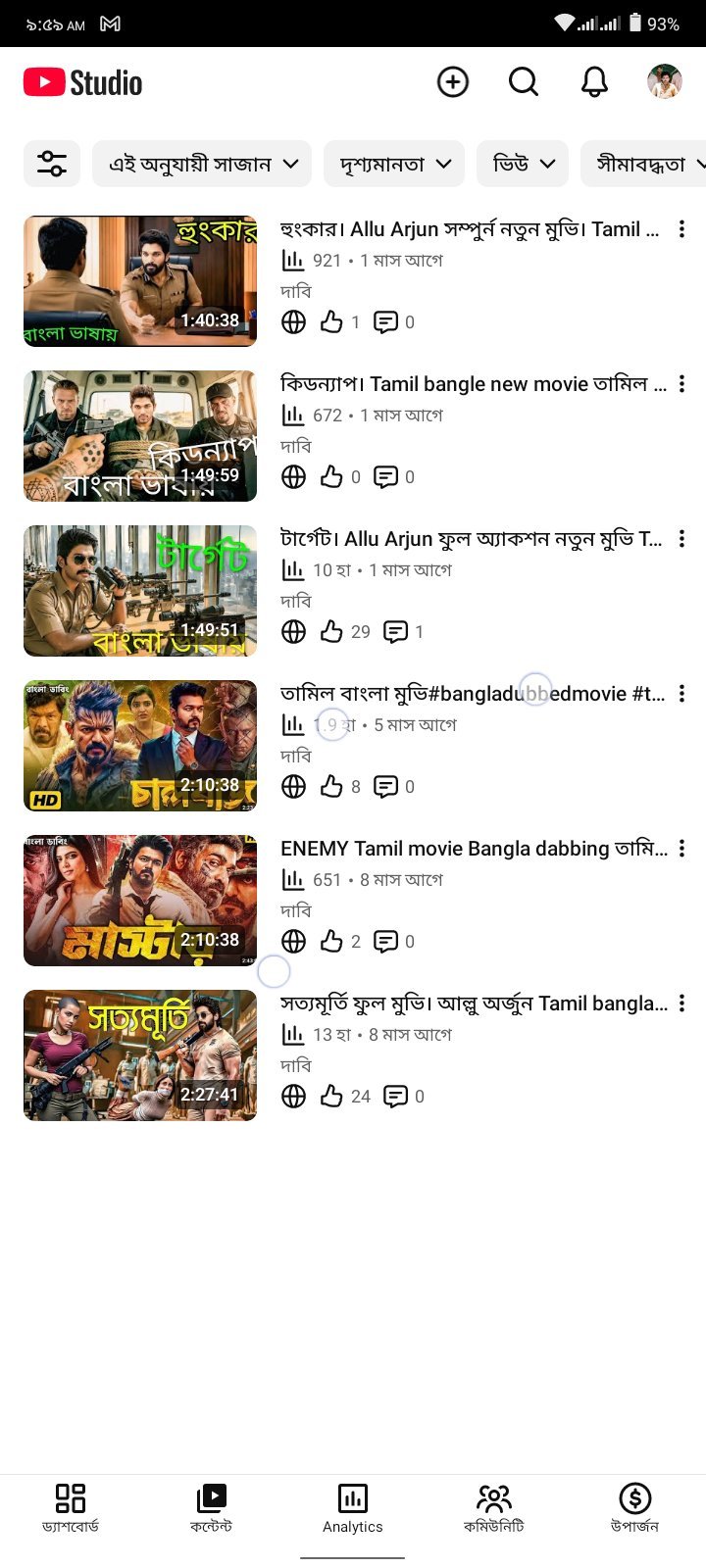Viewport: 706px width, 1568px height.
Task: Open search in Studio
Action: tap(524, 82)
